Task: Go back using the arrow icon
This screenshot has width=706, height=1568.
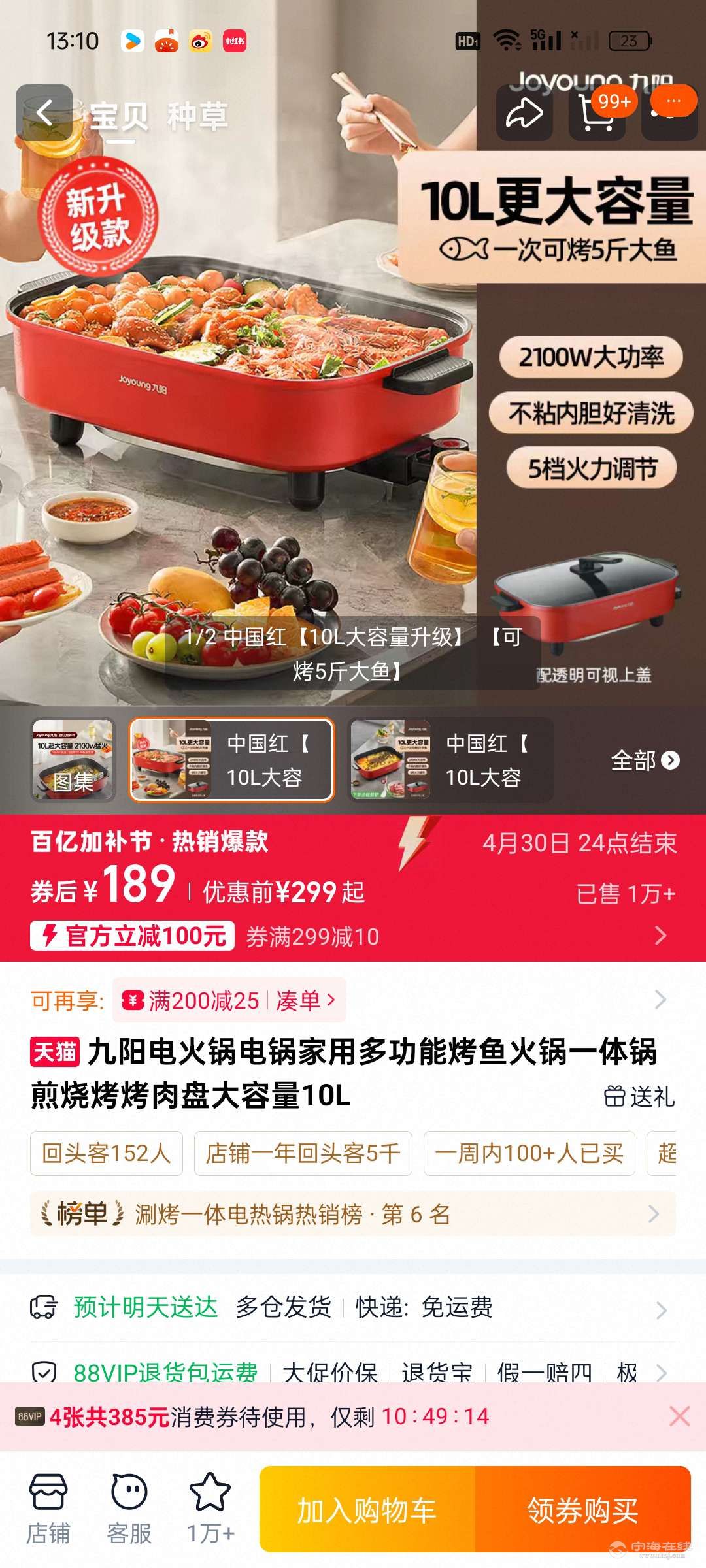Action: tap(44, 113)
